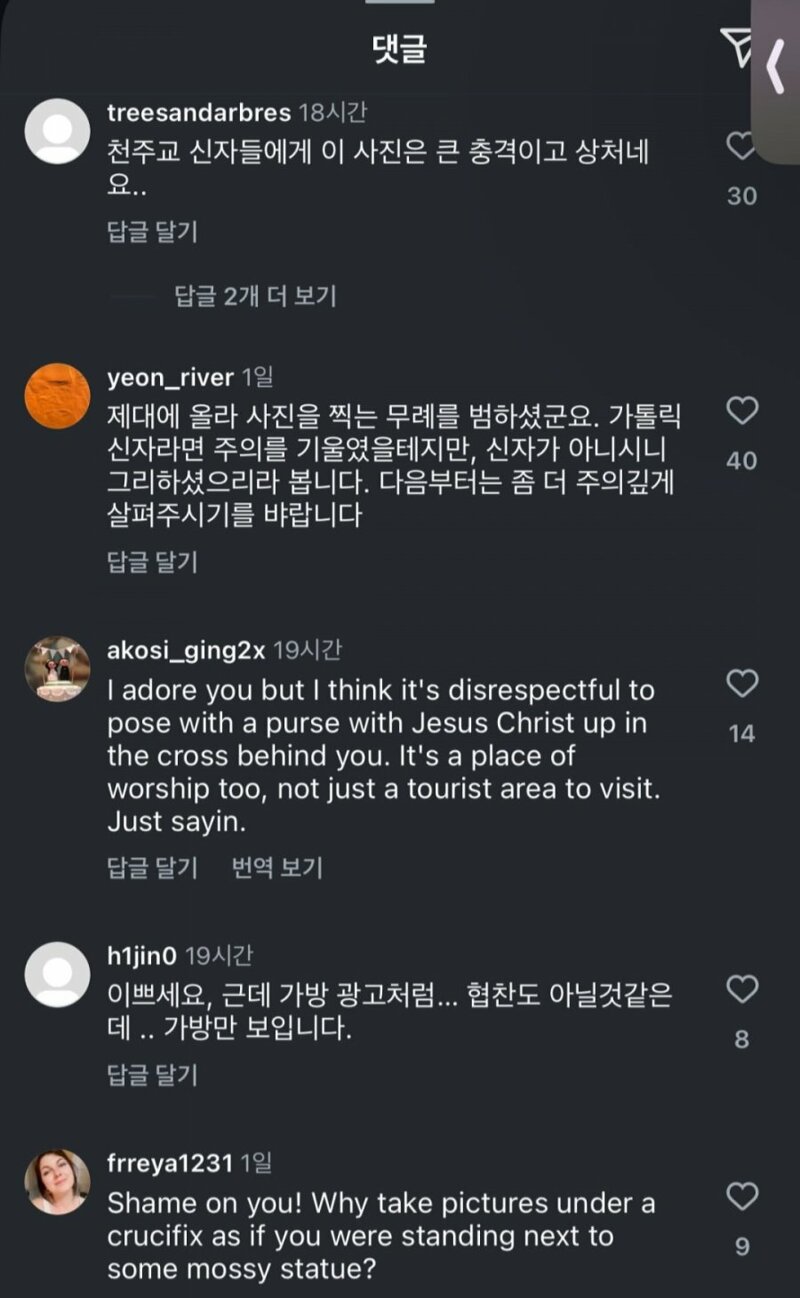Like frreya1231's comment
The height and width of the screenshot is (1298, 800).
coord(741,1196)
